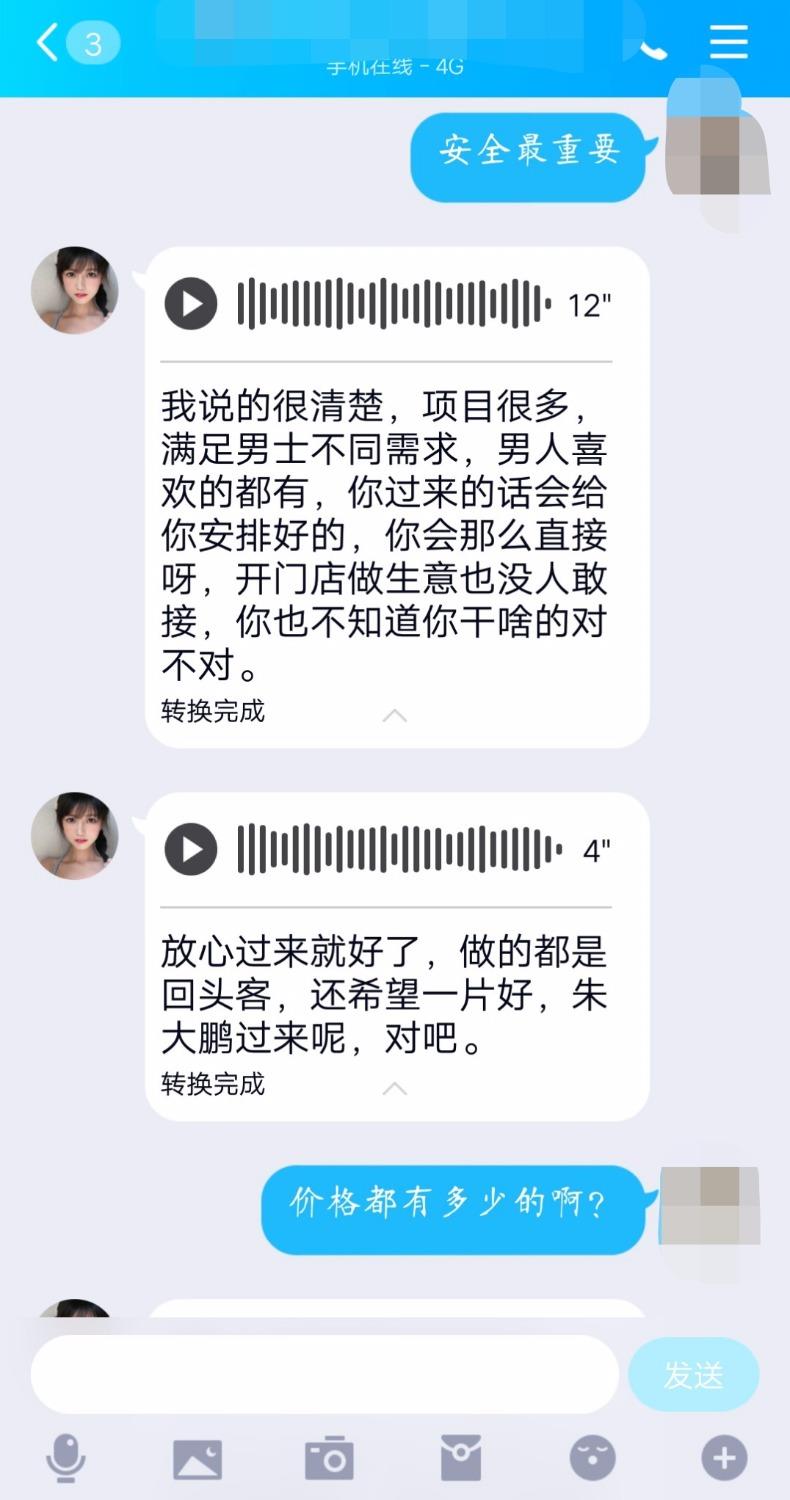Open the photo gallery picker
Screen dimensions: 790x1500
[x=197, y=1458]
